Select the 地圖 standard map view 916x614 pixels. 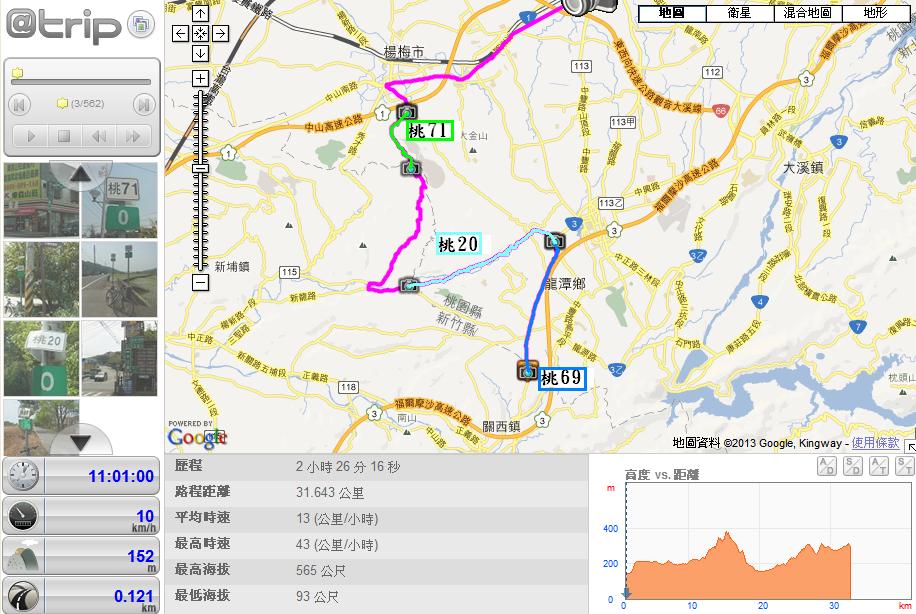pyautogui.click(x=671, y=14)
